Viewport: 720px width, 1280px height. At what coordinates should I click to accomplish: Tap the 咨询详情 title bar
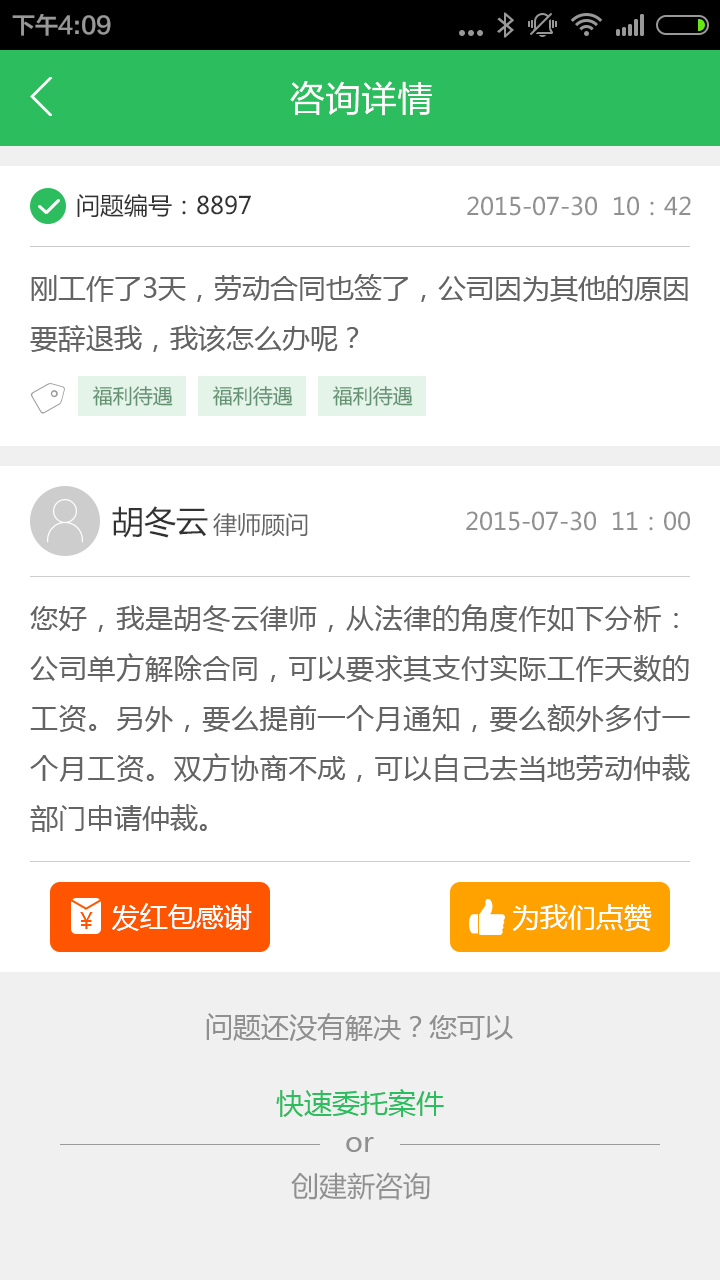tap(360, 97)
